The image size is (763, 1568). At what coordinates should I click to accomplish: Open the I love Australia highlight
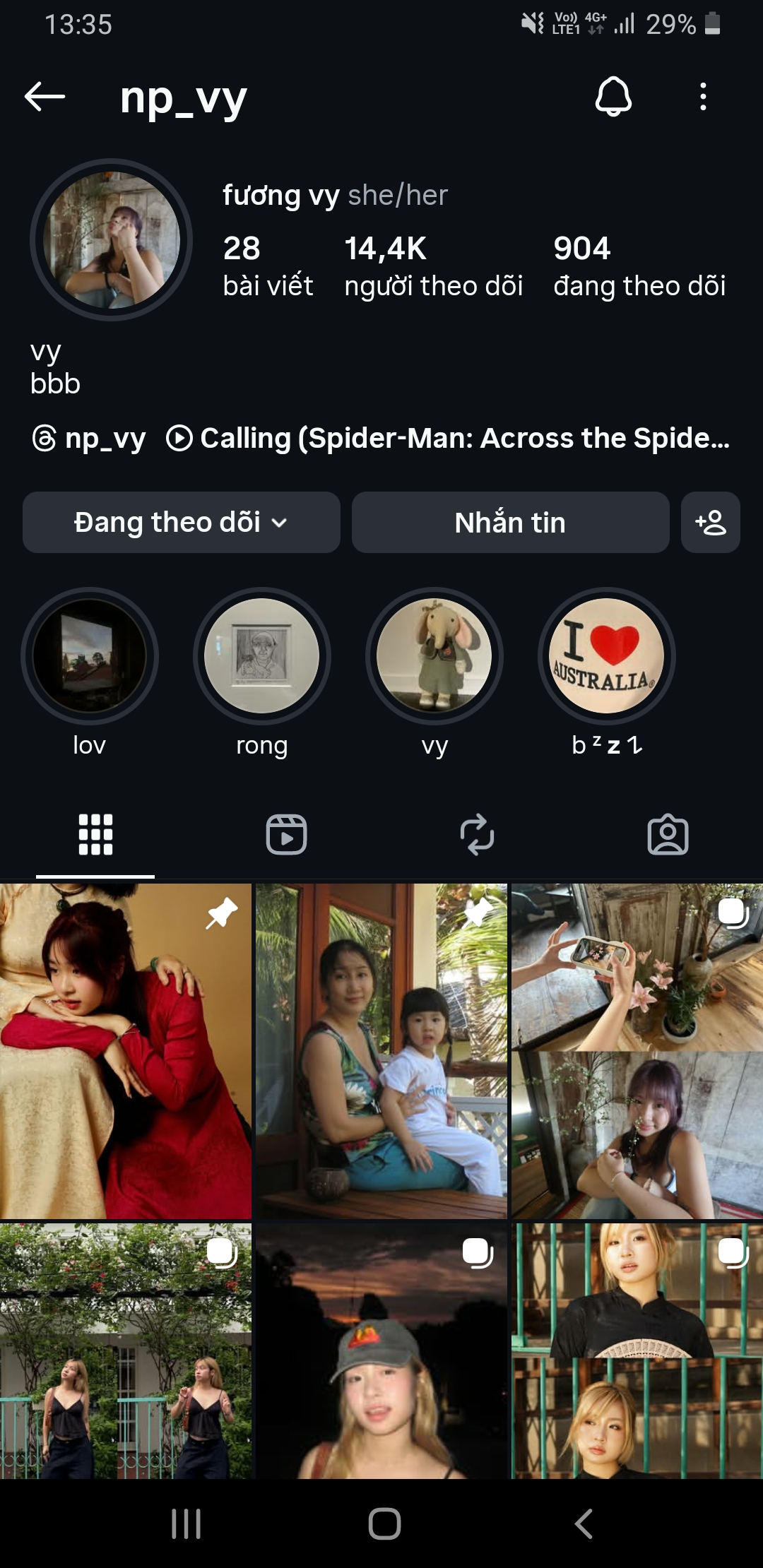606,656
